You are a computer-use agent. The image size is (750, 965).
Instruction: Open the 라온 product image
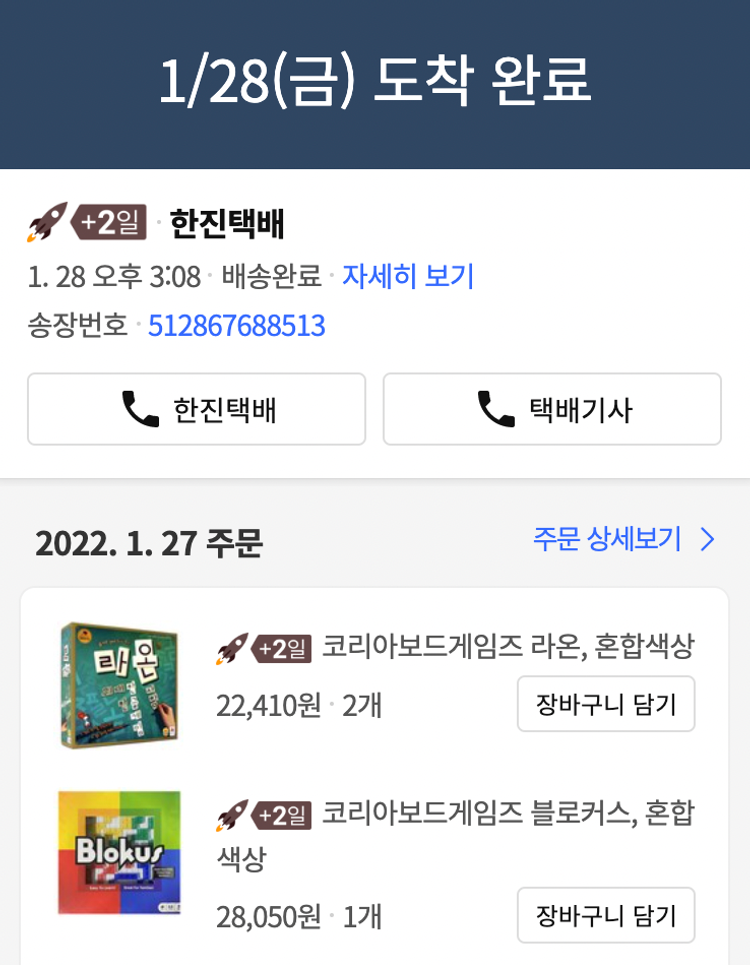pyautogui.click(x=118, y=685)
